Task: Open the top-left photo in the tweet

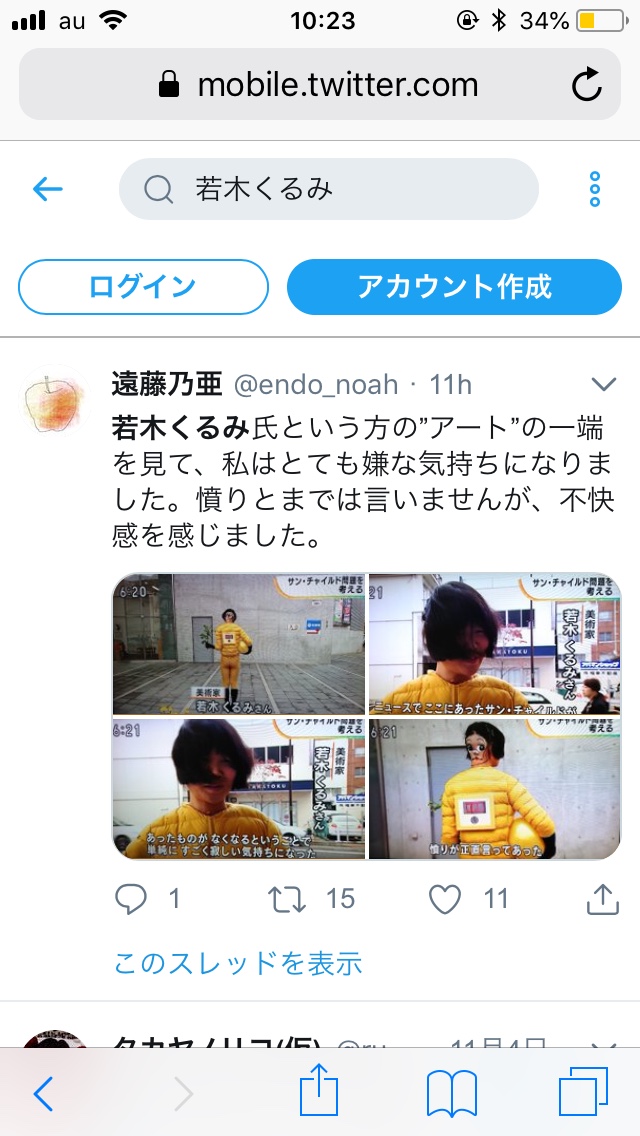Action: [x=239, y=644]
